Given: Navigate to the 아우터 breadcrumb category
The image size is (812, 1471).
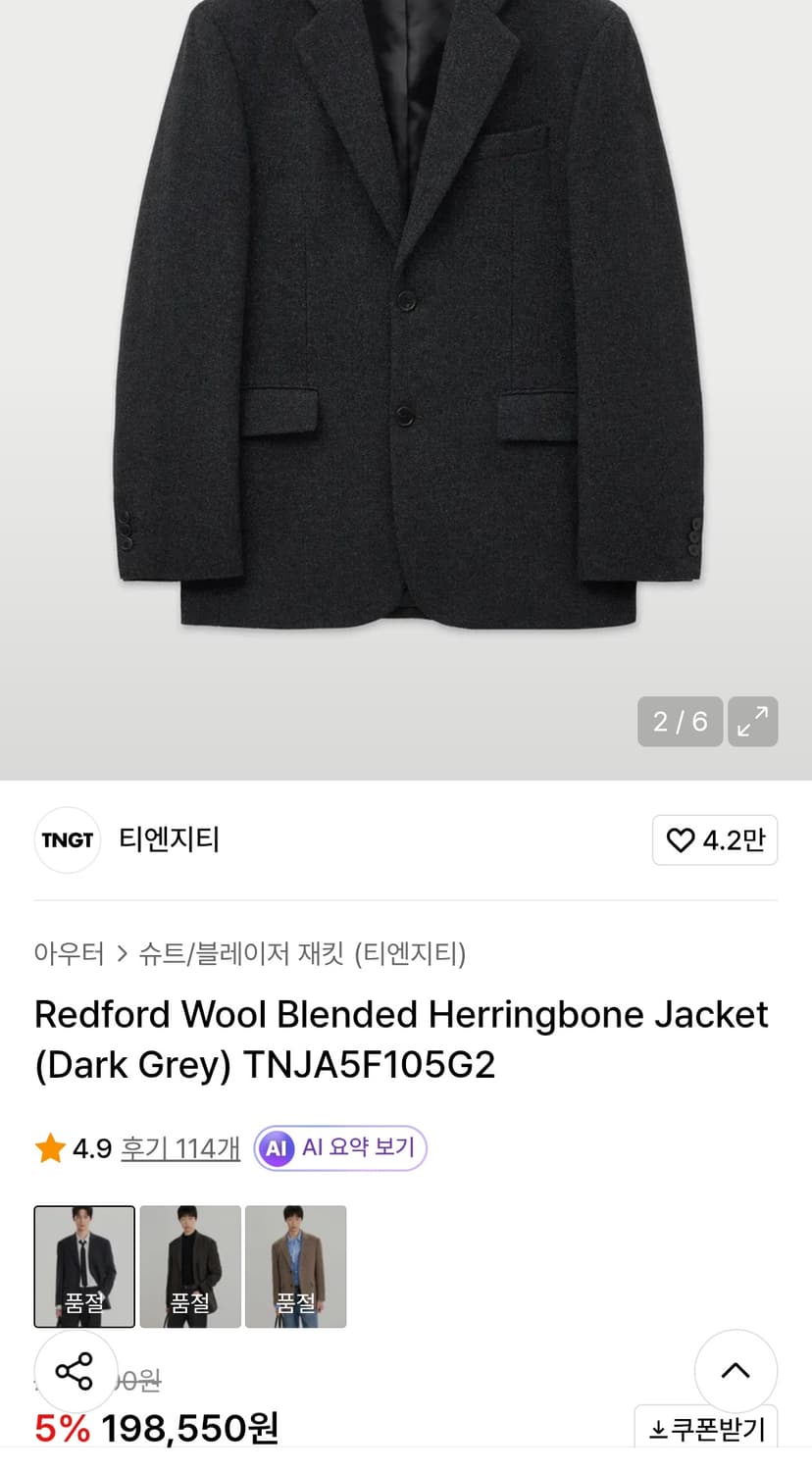Looking at the screenshot, I should [x=70, y=953].
